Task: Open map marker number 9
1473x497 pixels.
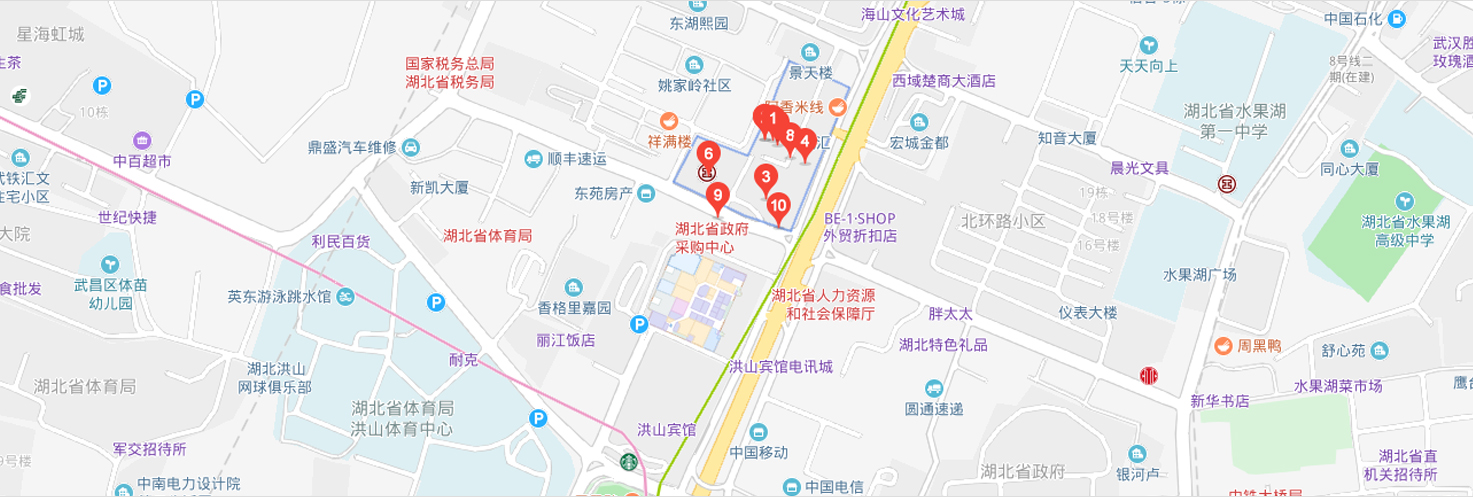Action: tap(716, 195)
